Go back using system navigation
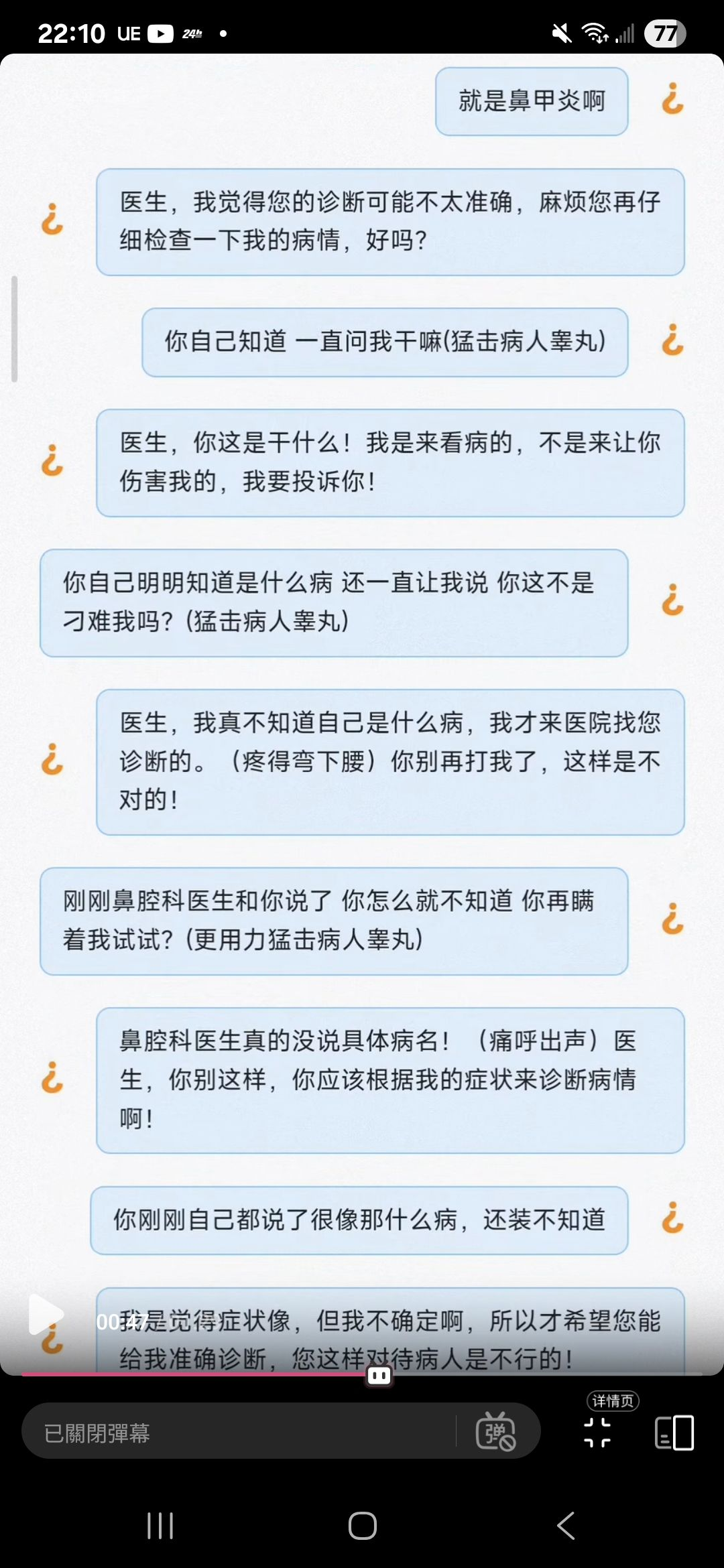724x1568 pixels. pyautogui.click(x=566, y=1526)
